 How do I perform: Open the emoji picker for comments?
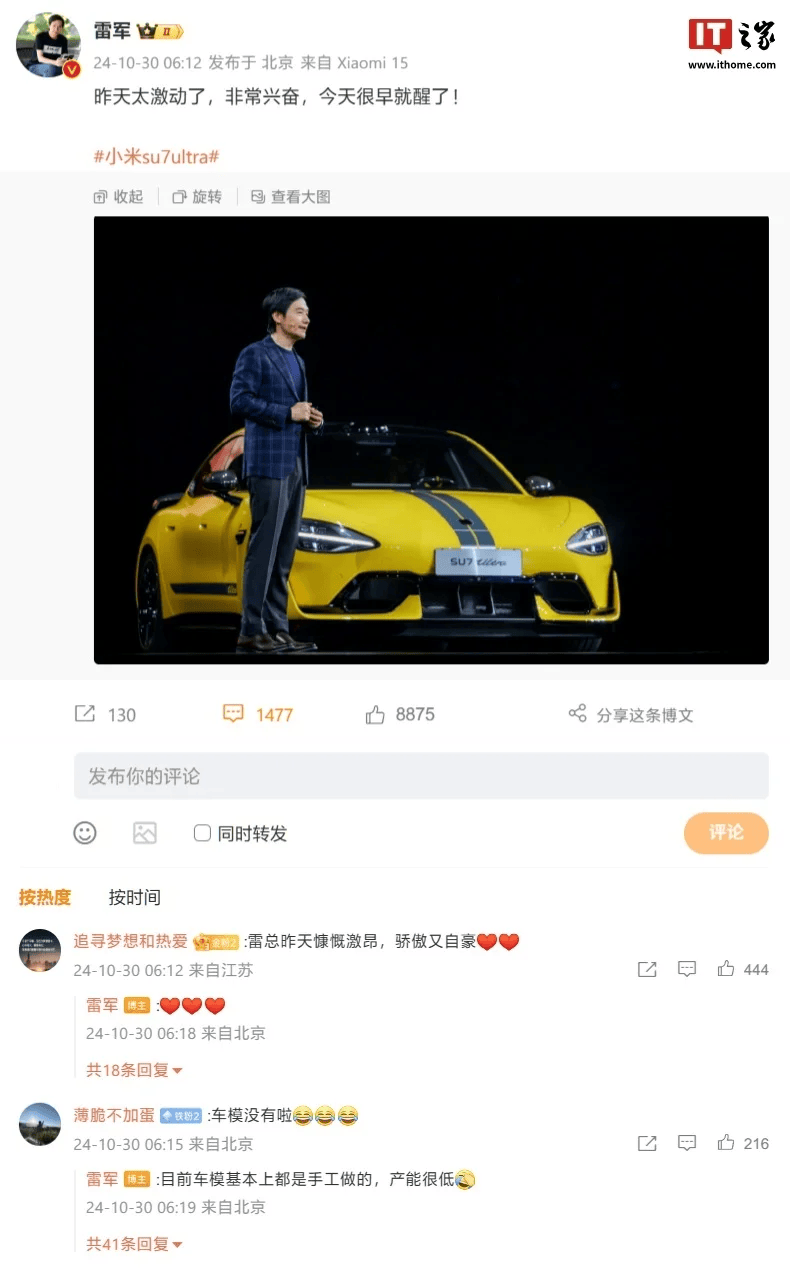[x=85, y=833]
